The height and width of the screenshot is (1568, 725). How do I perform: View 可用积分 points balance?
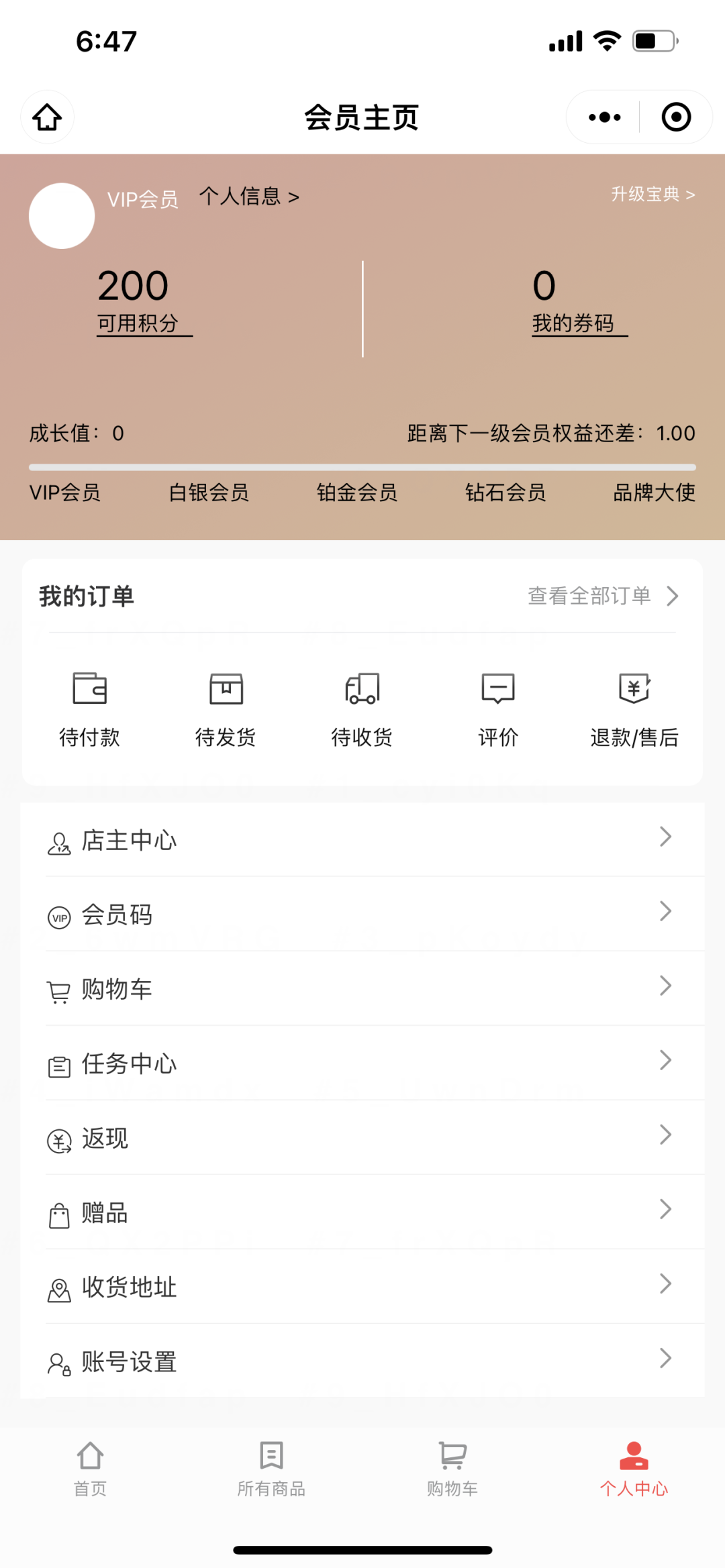[138, 301]
